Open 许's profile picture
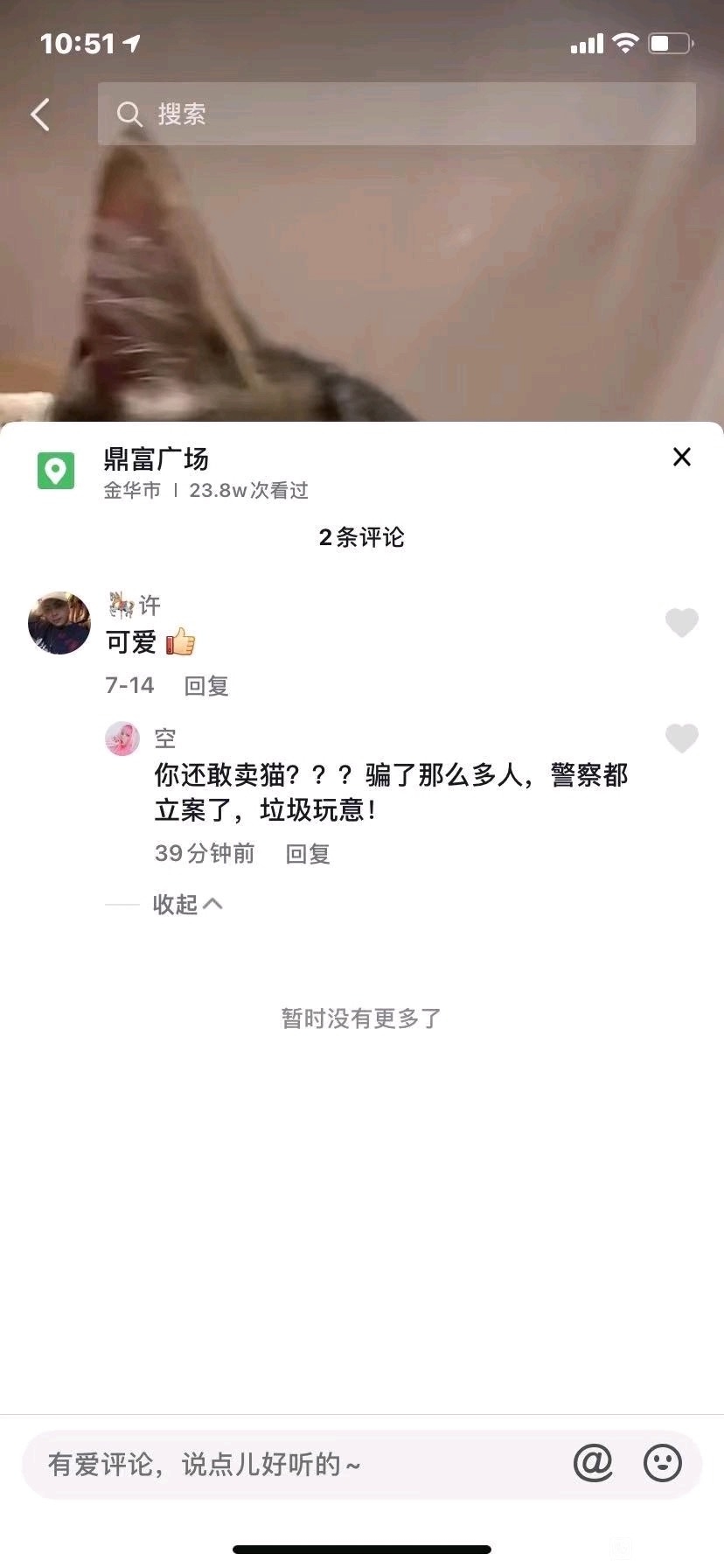The image size is (724, 1568). (59, 623)
